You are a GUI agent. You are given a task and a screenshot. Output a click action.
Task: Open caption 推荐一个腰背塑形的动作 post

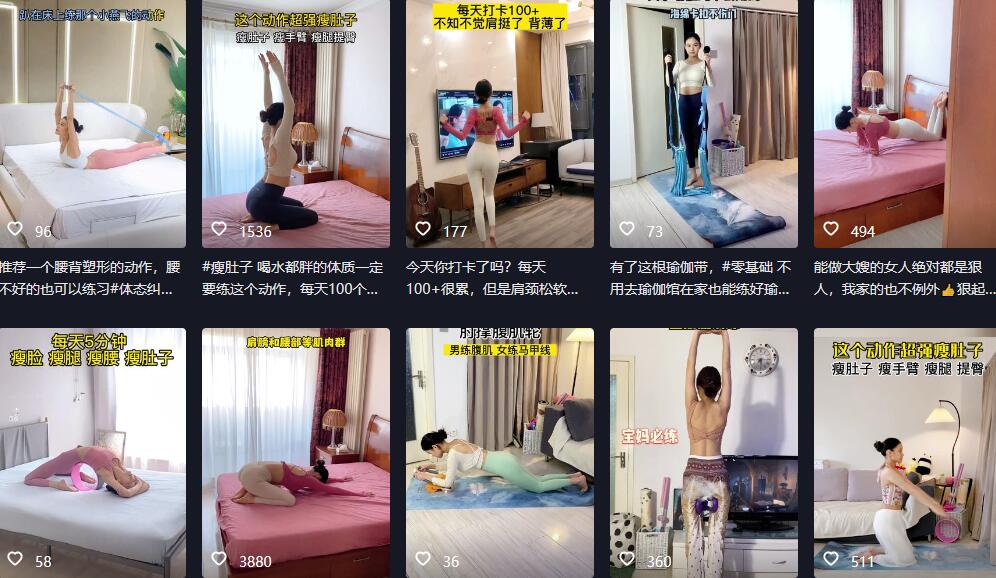pyautogui.click(x=90, y=278)
